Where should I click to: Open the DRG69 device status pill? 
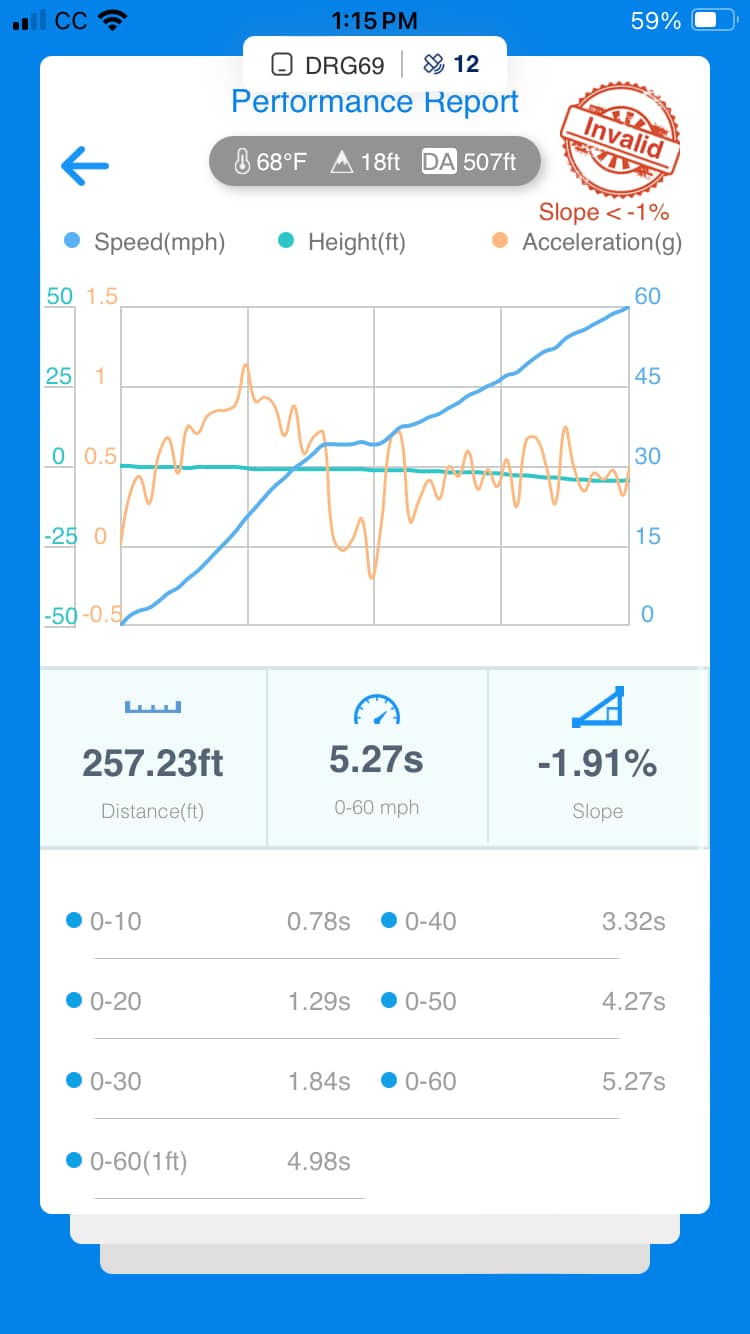coord(375,65)
